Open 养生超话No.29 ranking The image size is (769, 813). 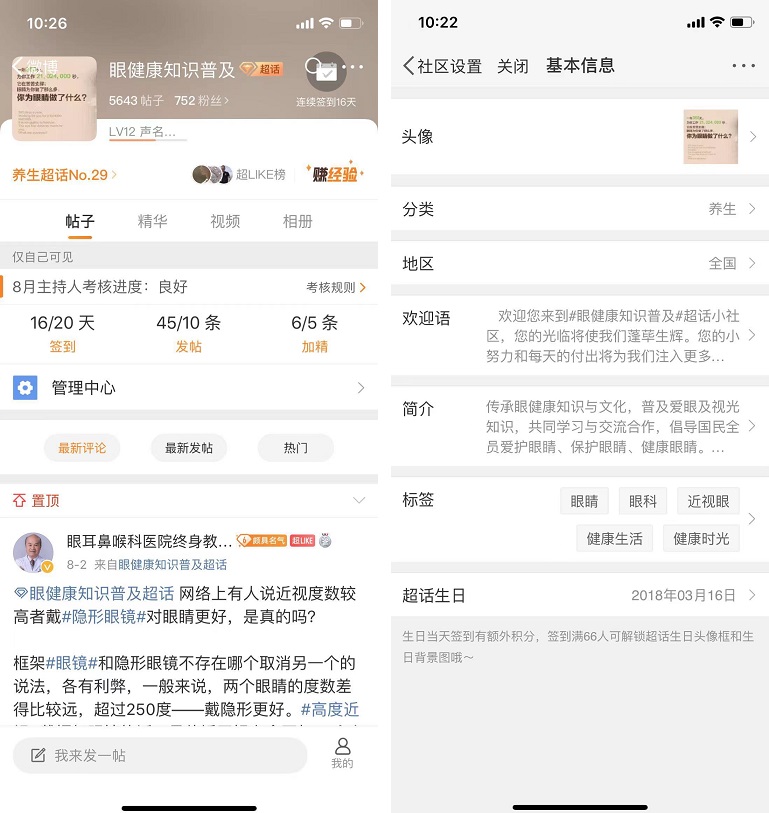pos(64,175)
